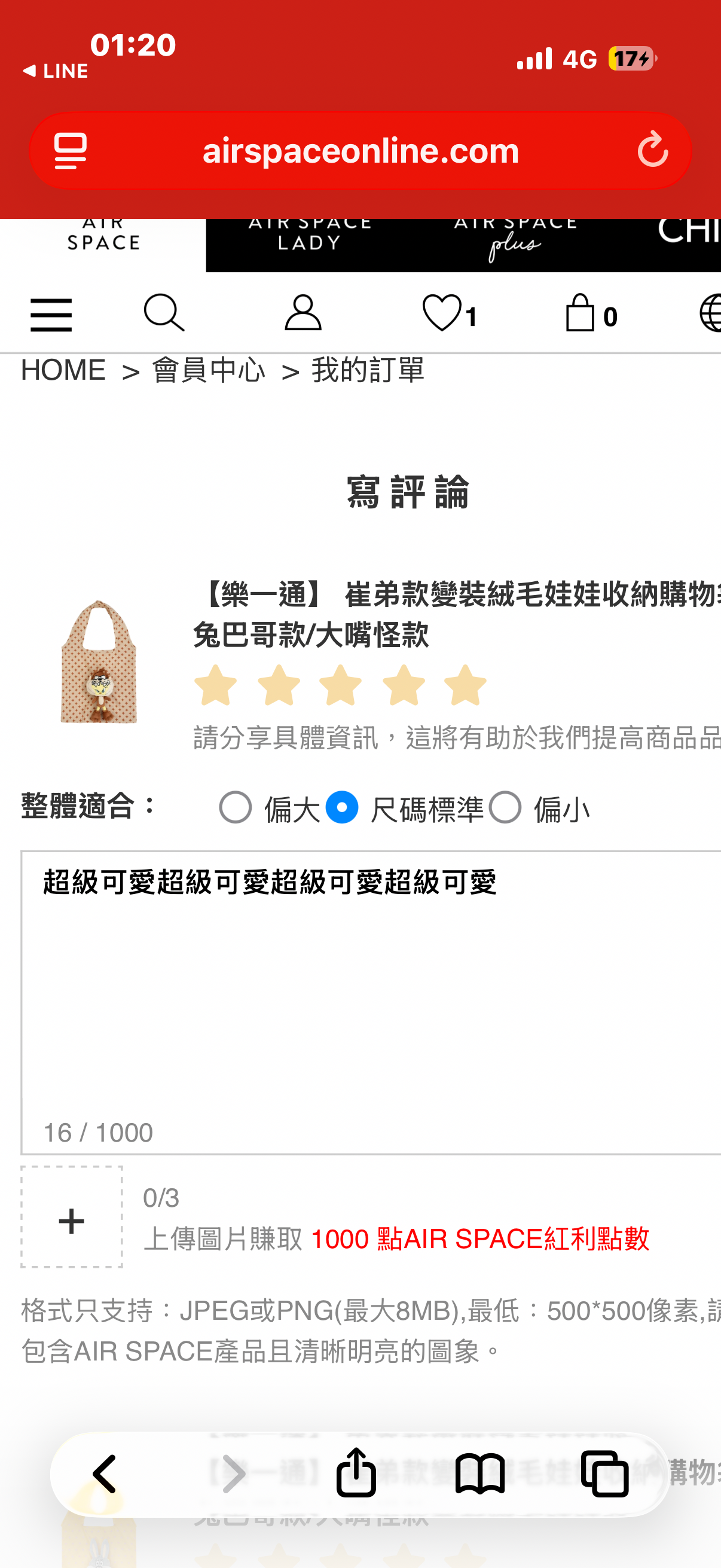Open 我的訂單 breadcrumb link
Viewport: 721px width, 1568px height.
point(368,370)
